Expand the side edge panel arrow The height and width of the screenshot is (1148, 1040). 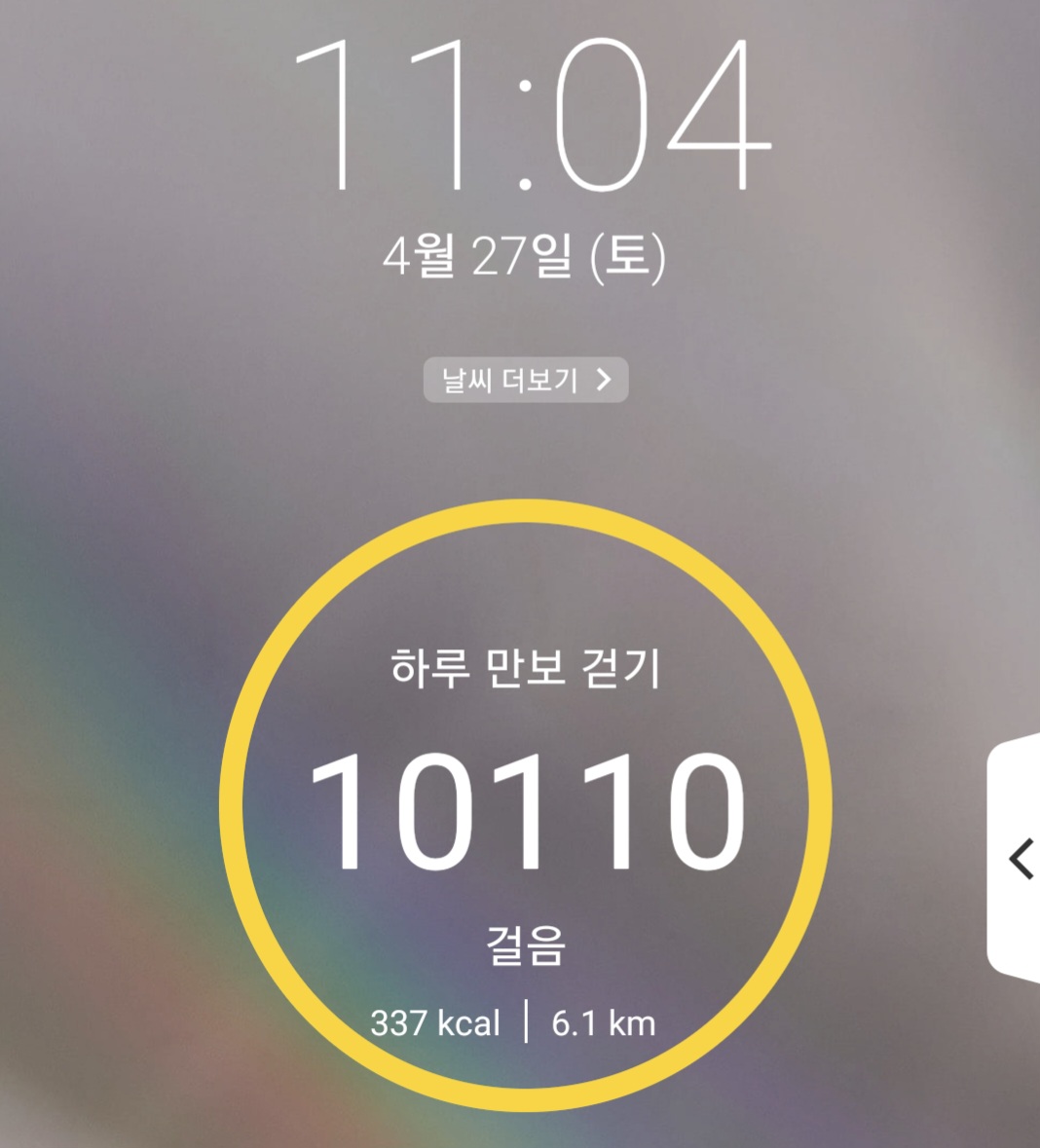click(x=1020, y=859)
